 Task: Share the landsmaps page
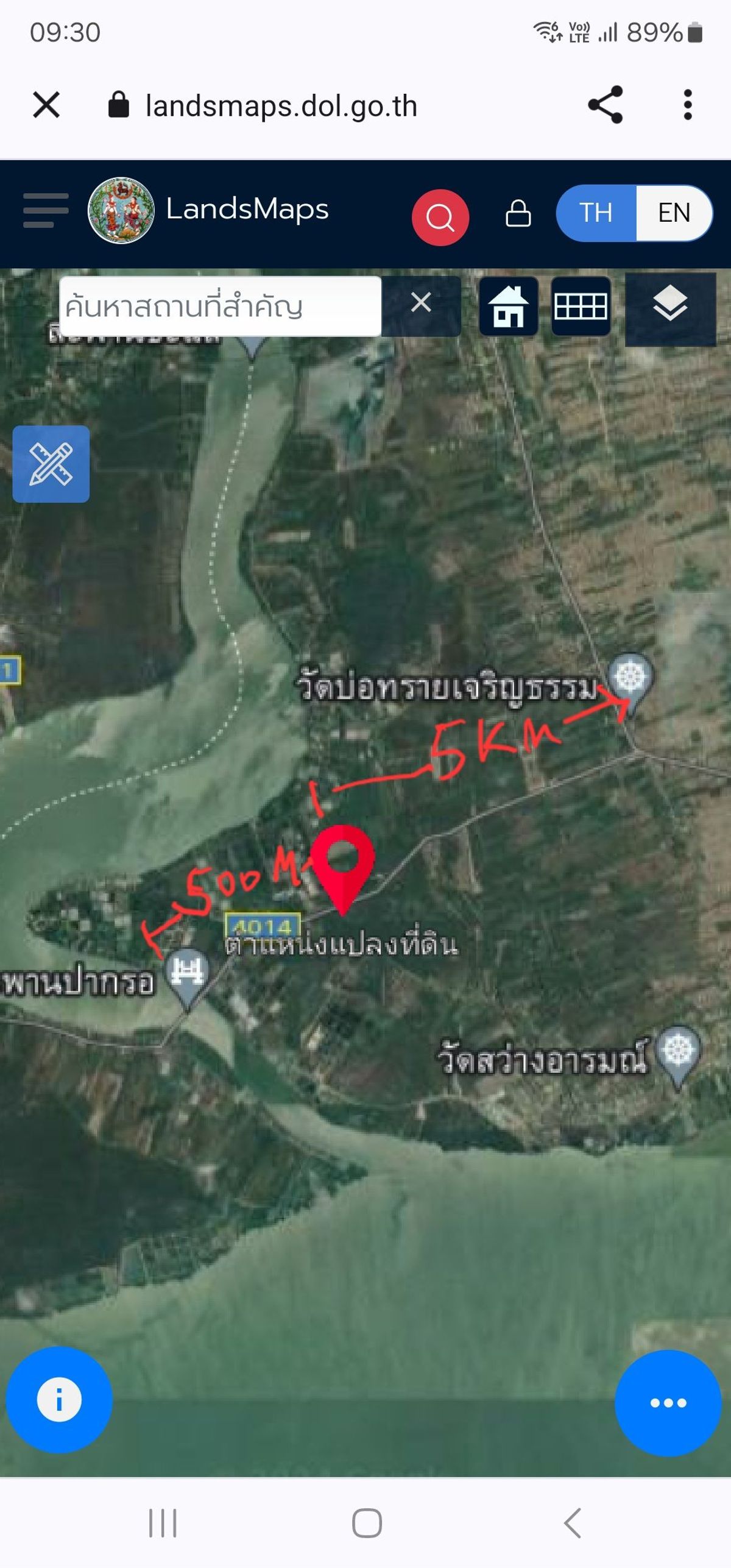[605, 105]
